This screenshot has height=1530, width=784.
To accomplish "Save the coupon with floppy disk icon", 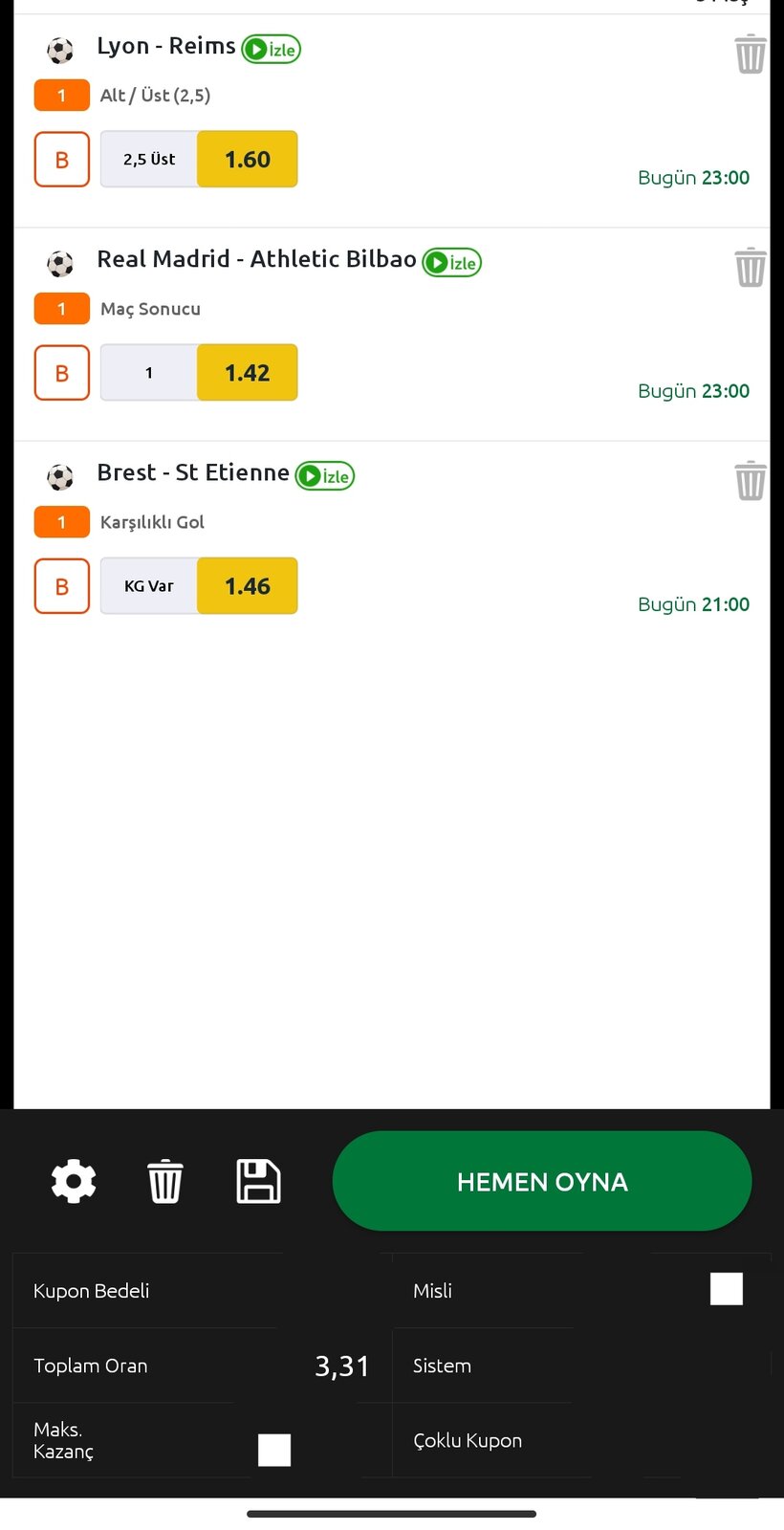I will [x=258, y=1181].
